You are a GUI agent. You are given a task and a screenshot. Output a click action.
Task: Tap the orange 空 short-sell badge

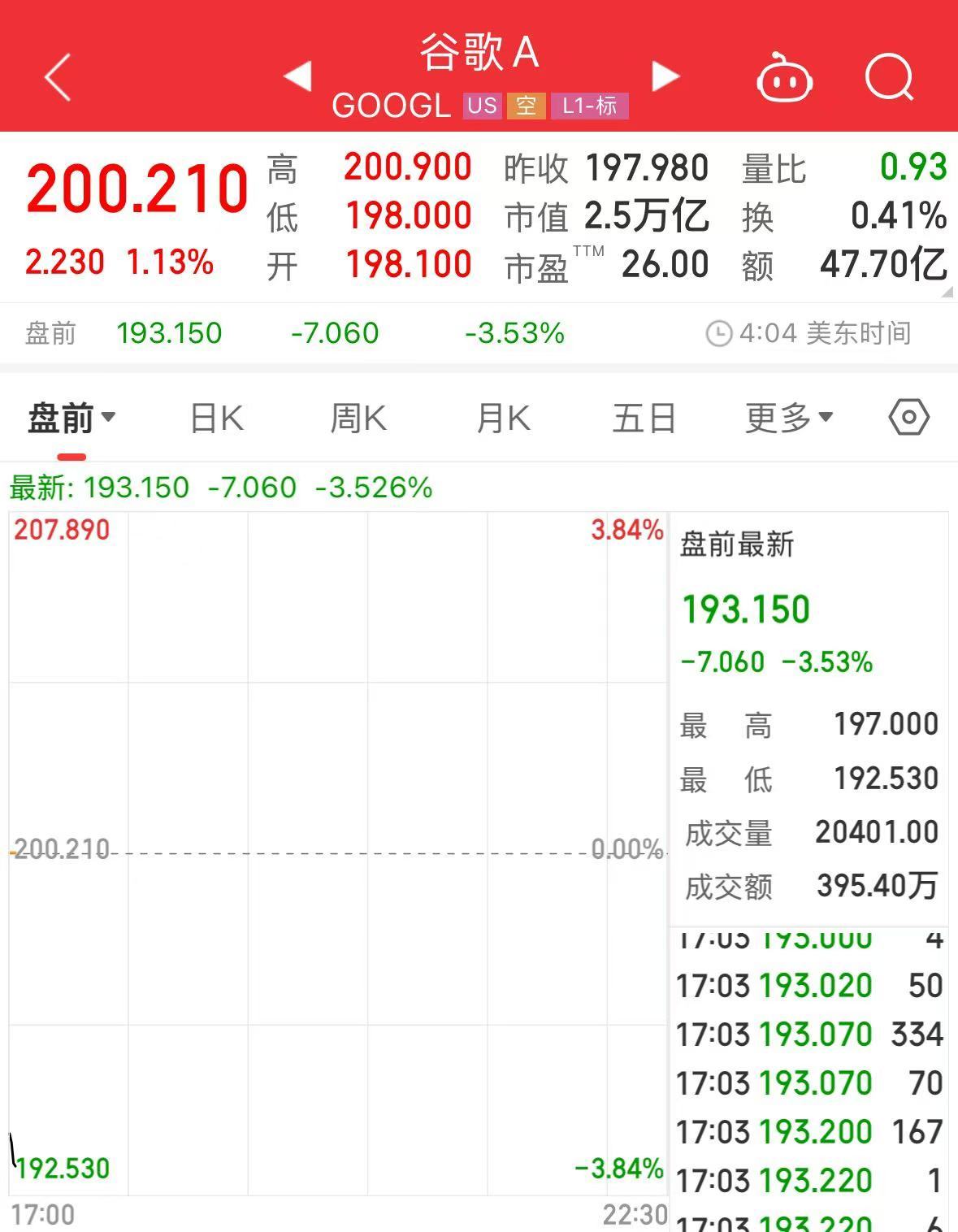(525, 106)
